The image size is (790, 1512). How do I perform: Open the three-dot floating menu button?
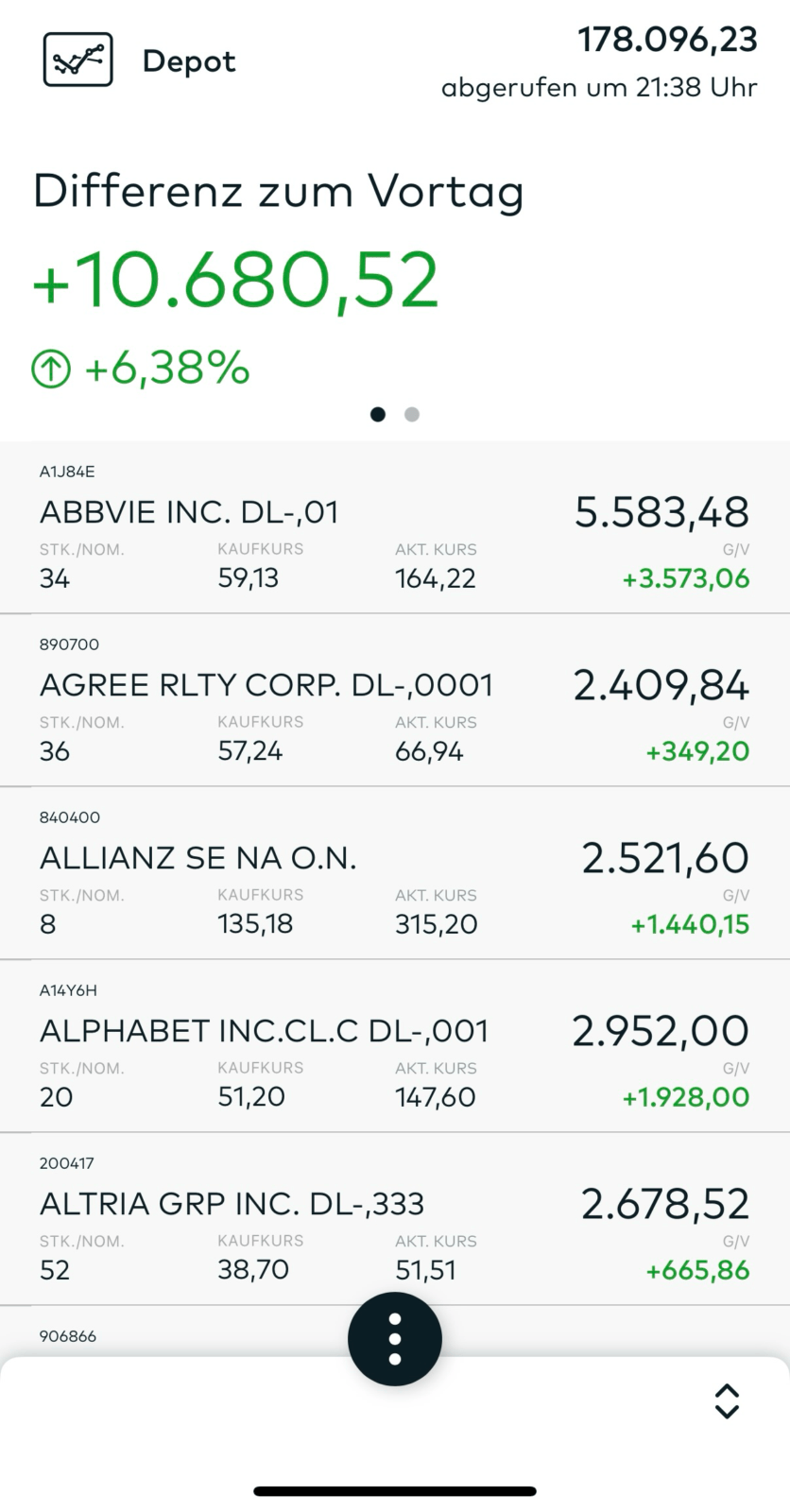395,1339
